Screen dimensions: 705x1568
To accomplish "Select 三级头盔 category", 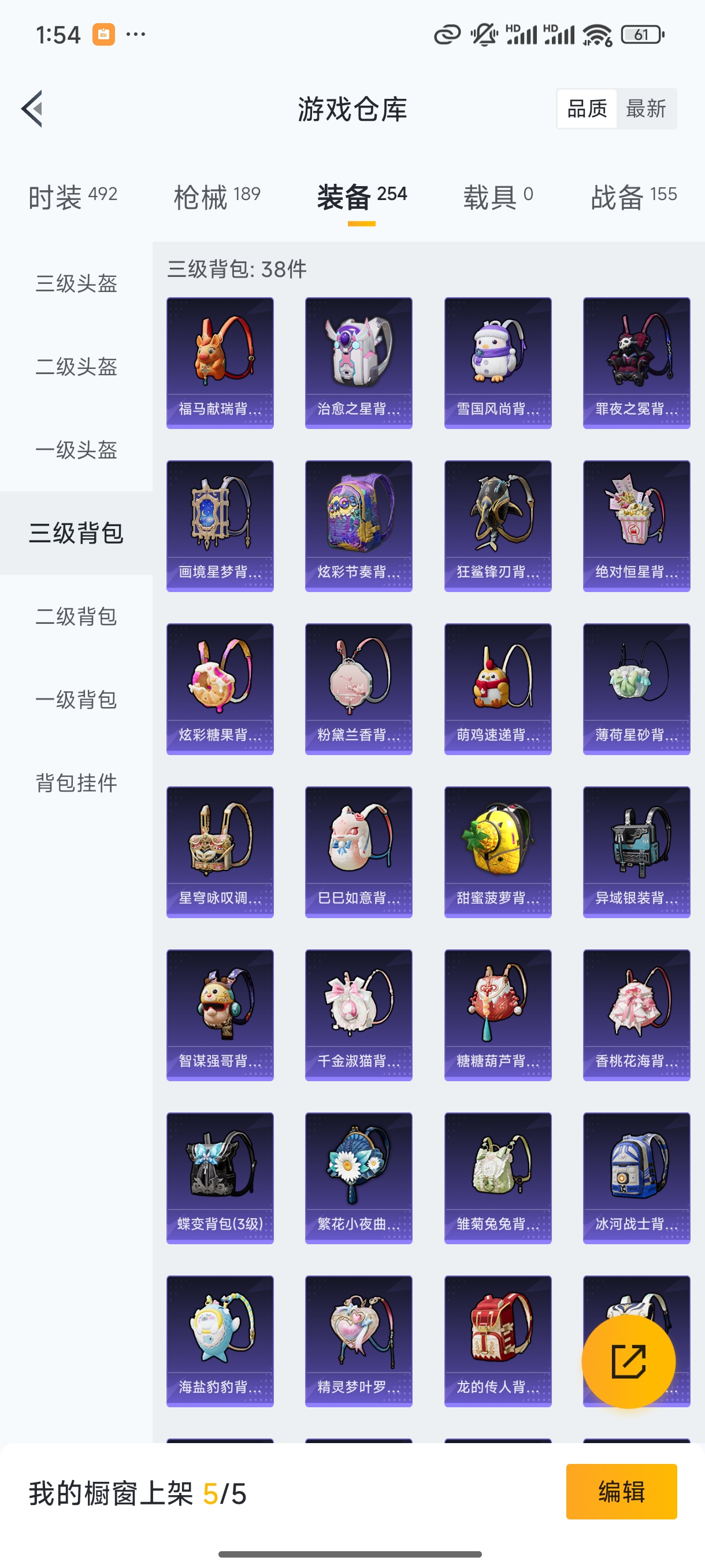I will (x=76, y=284).
